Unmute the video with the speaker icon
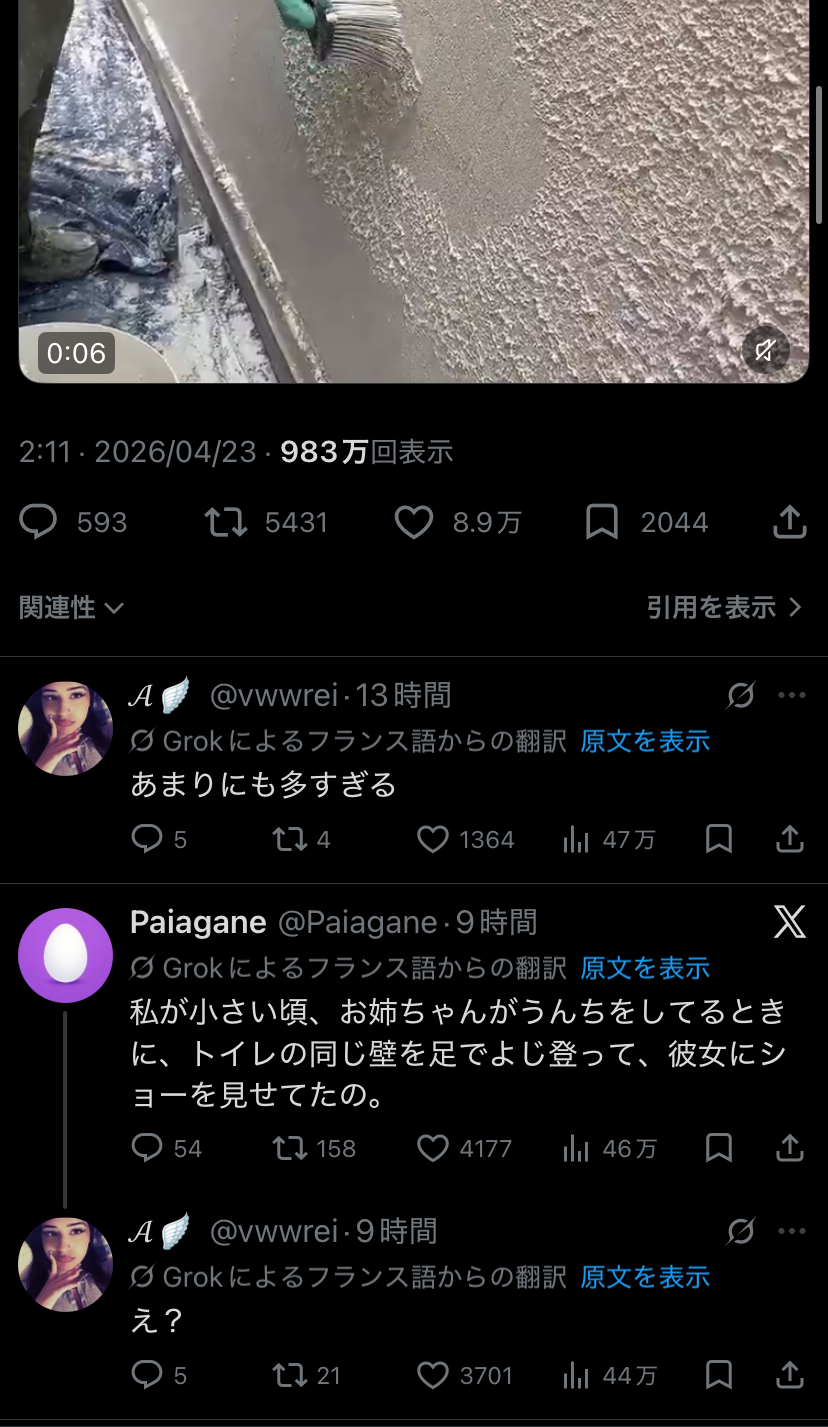The width and height of the screenshot is (828, 1427). [766, 350]
